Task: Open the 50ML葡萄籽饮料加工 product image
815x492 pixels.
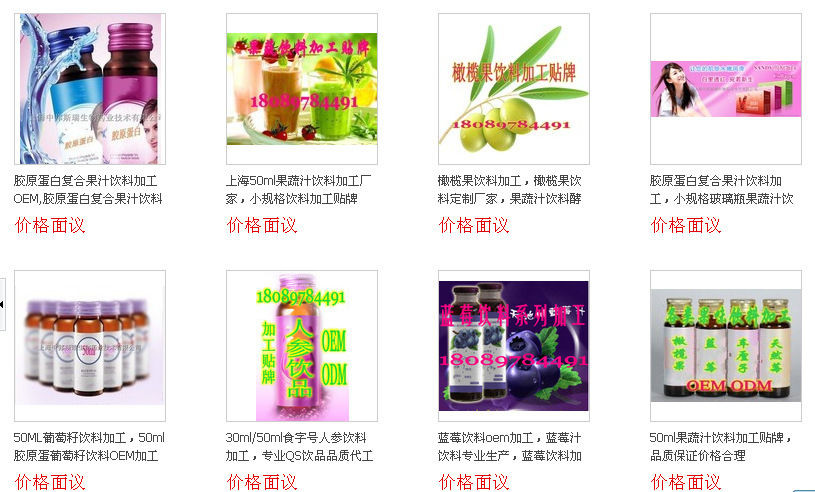Action: click(89, 346)
